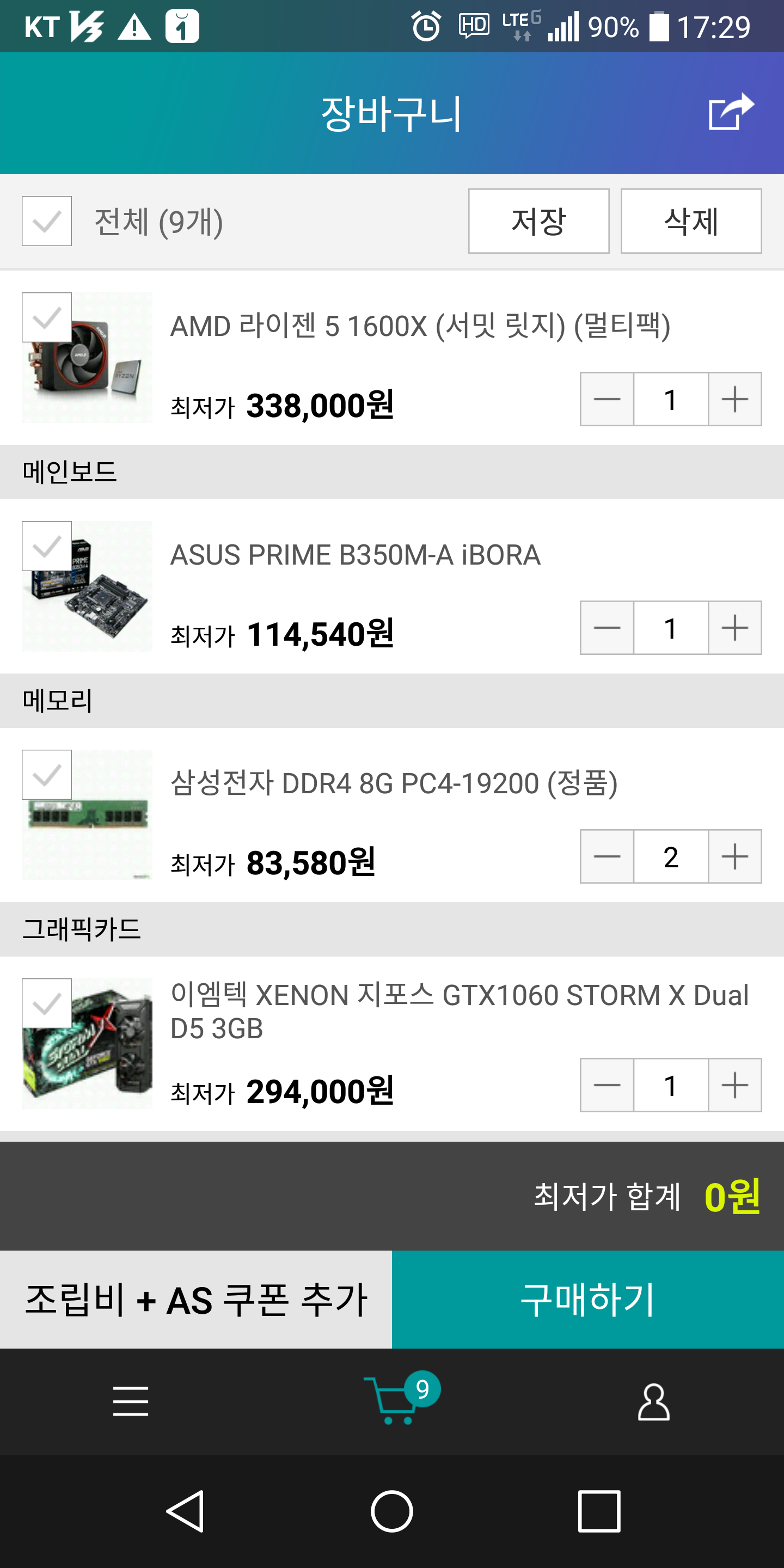Select the 삼성전자 DDR4 8G checkbox
The width and height of the screenshot is (784, 1568).
[47, 775]
